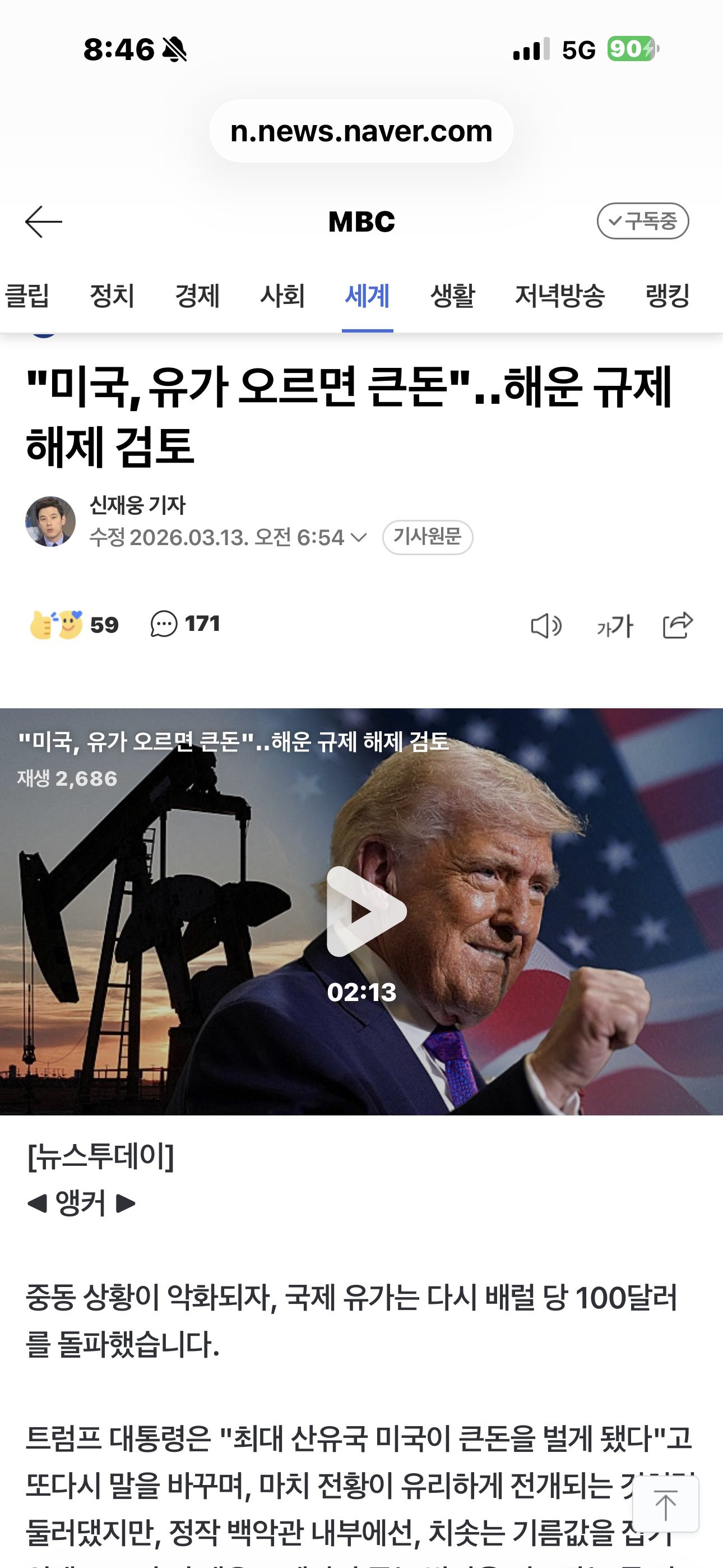This screenshot has height=1568, width=723.
Task: Switch to the 랭킹 tab
Action: pos(668,297)
